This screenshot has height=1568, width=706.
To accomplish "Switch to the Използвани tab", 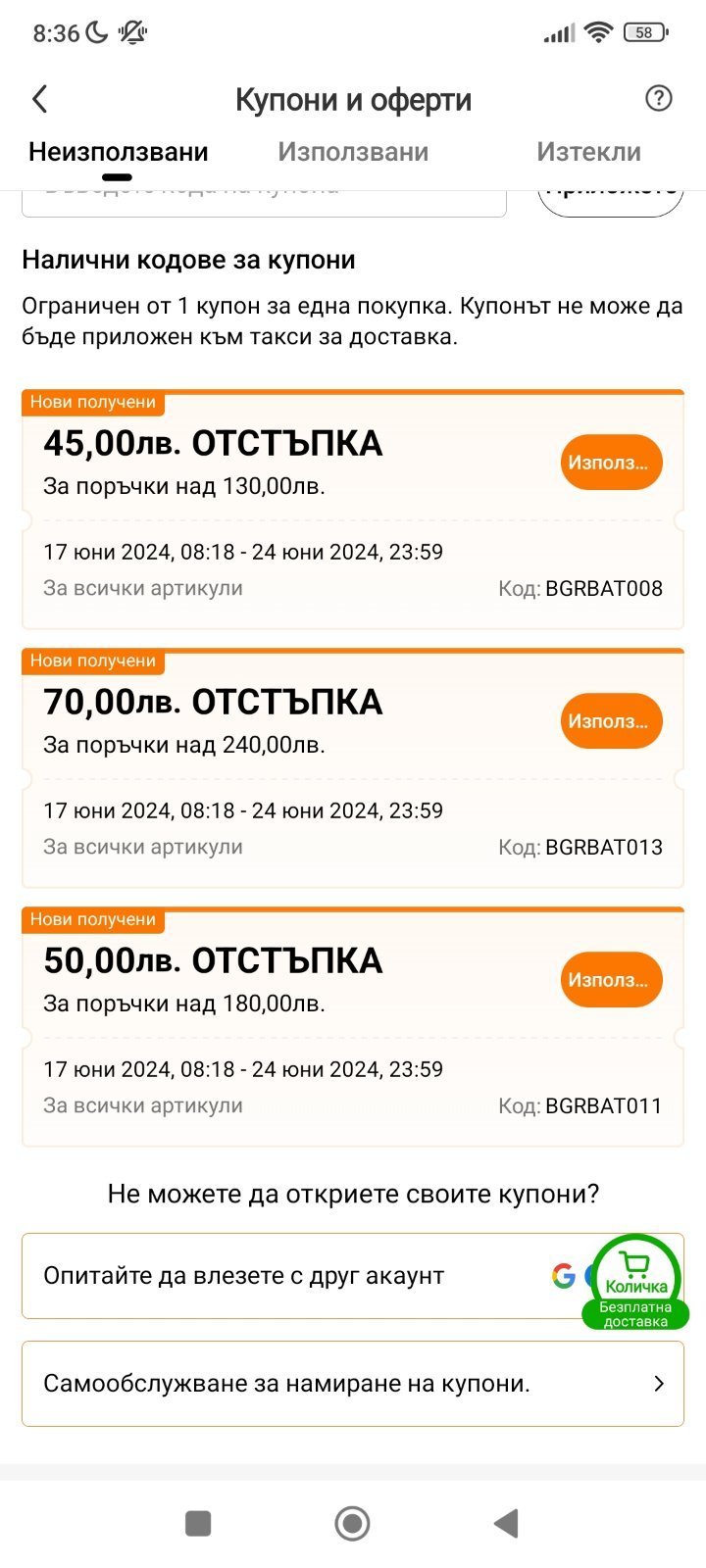I will click(353, 152).
